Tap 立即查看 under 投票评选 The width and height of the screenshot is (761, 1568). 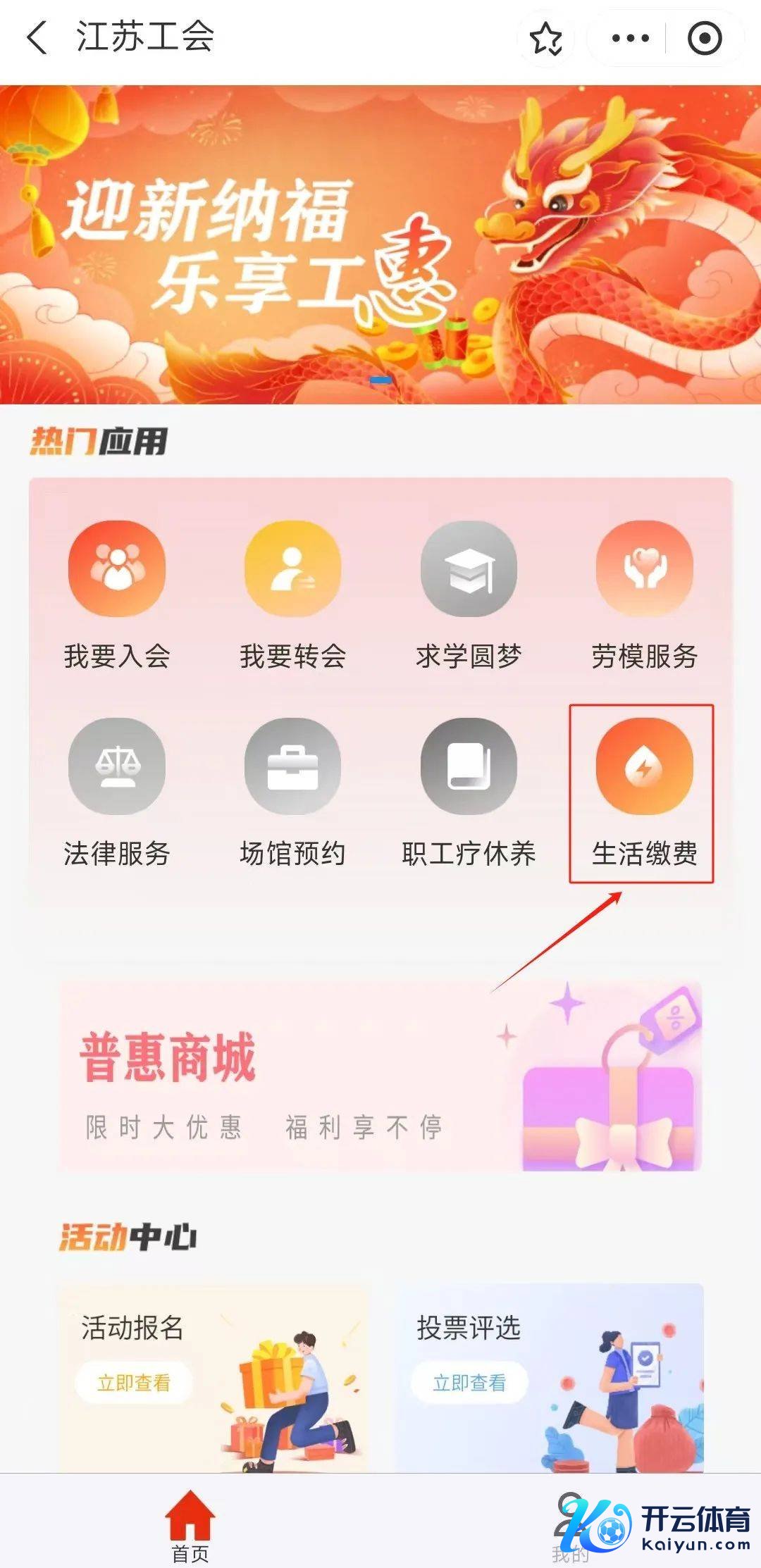tap(469, 1383)
